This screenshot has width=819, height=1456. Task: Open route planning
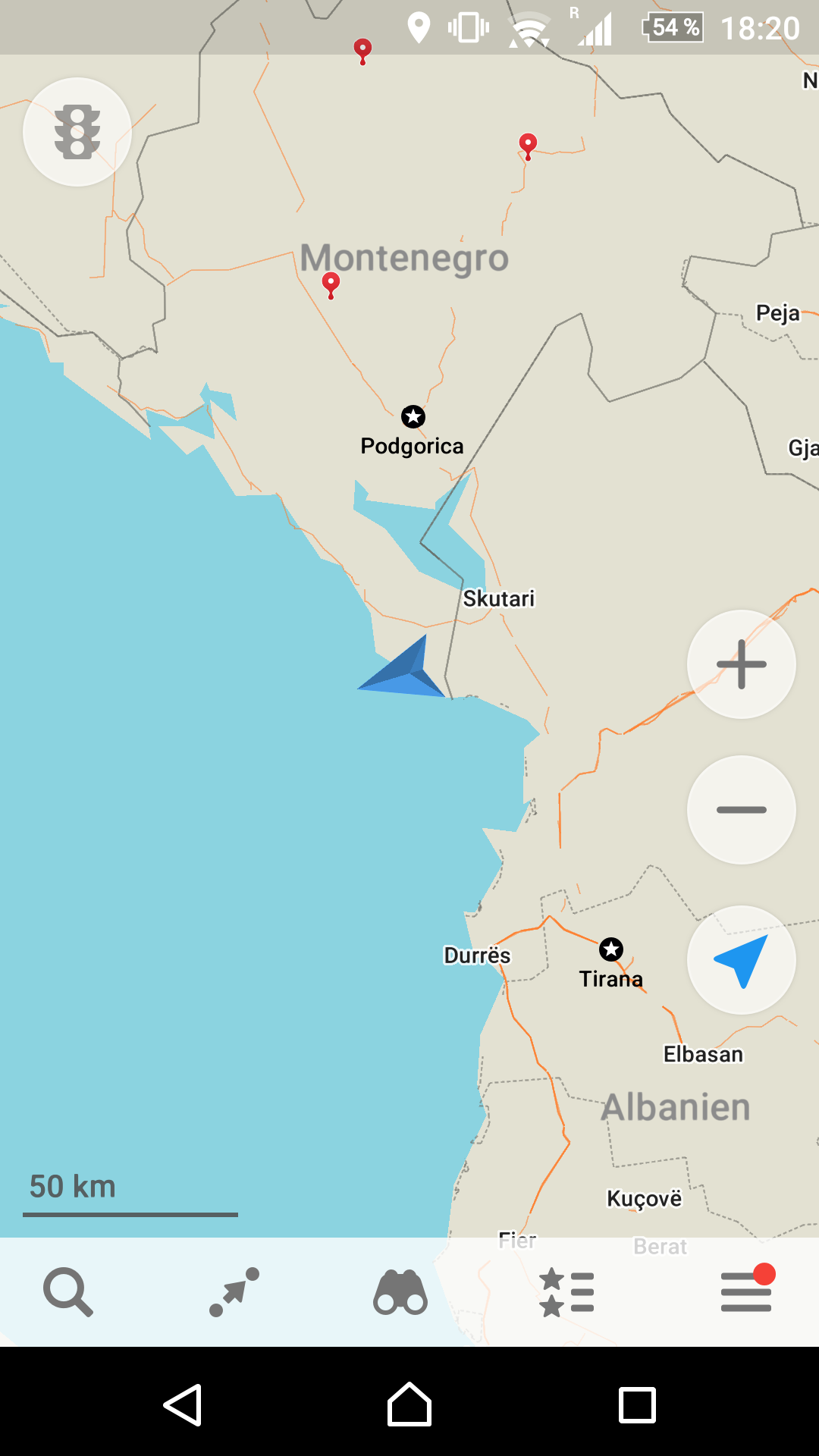pos(234,1291)
